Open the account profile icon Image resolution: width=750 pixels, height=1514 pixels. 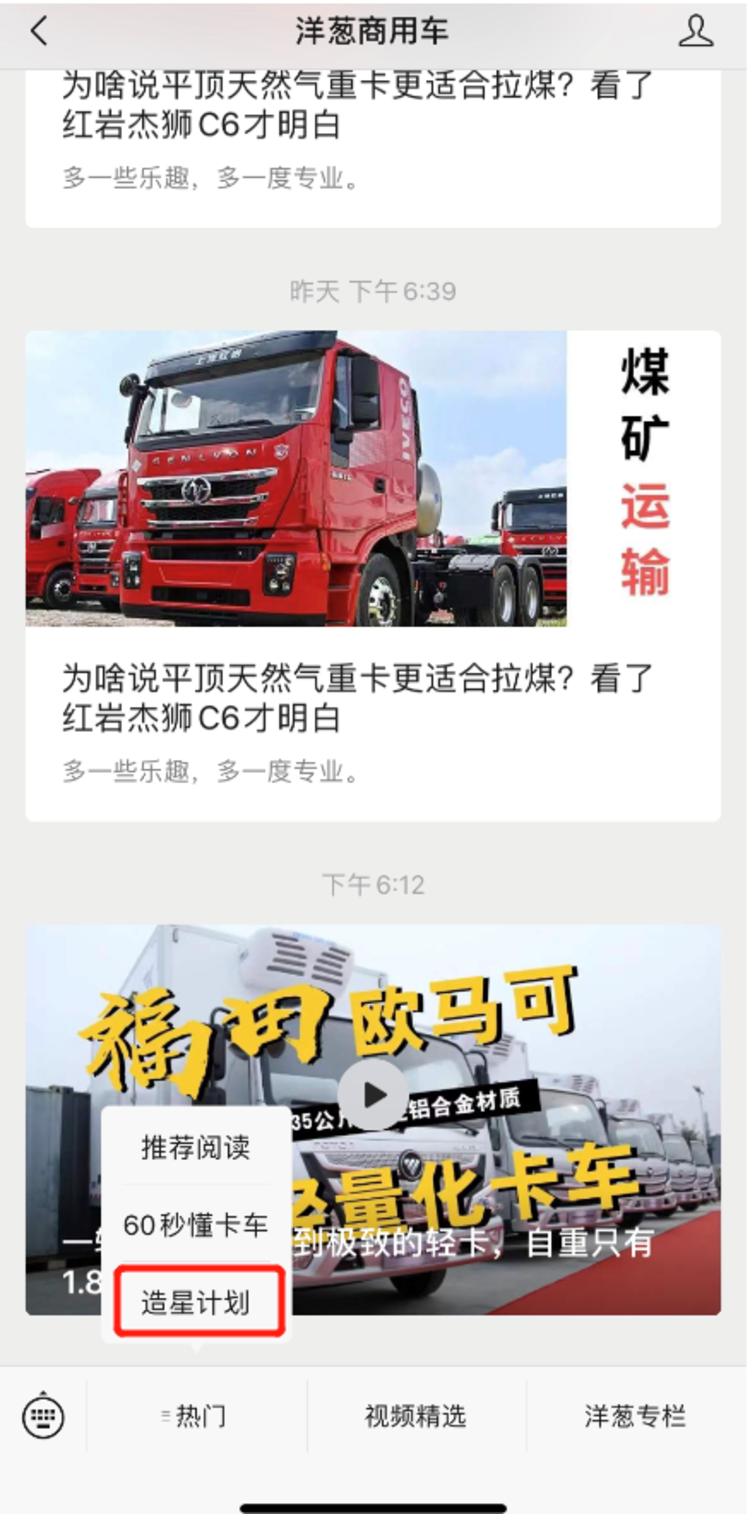[696, 31]
